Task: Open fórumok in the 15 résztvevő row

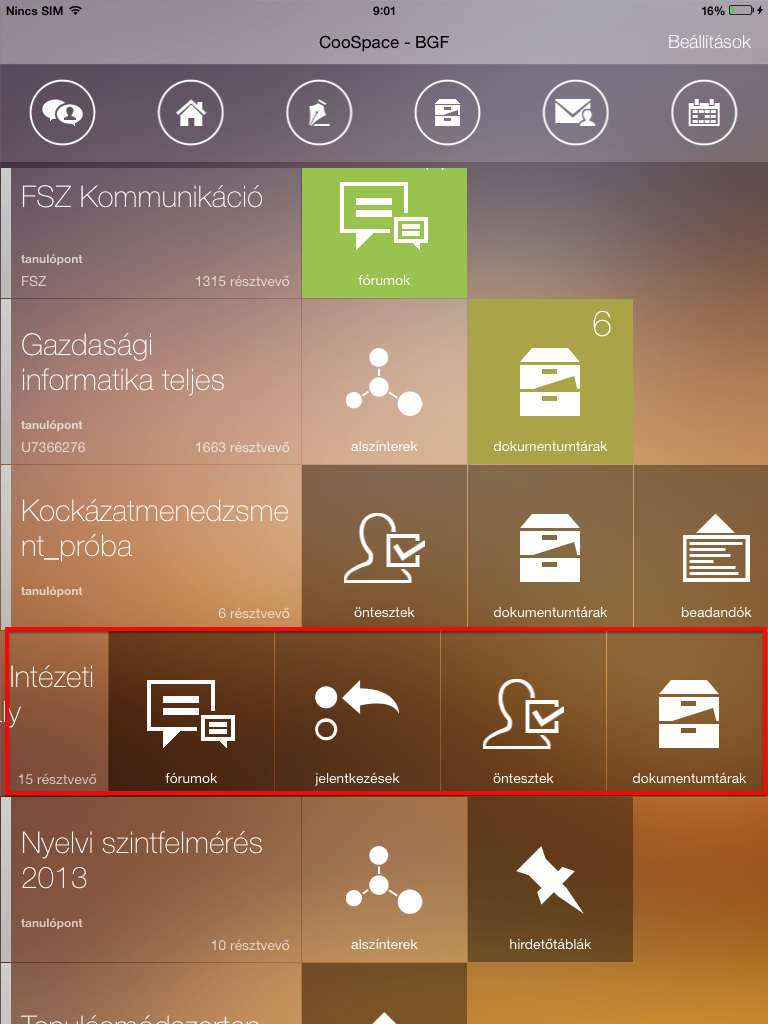Action: click(191, 712)
